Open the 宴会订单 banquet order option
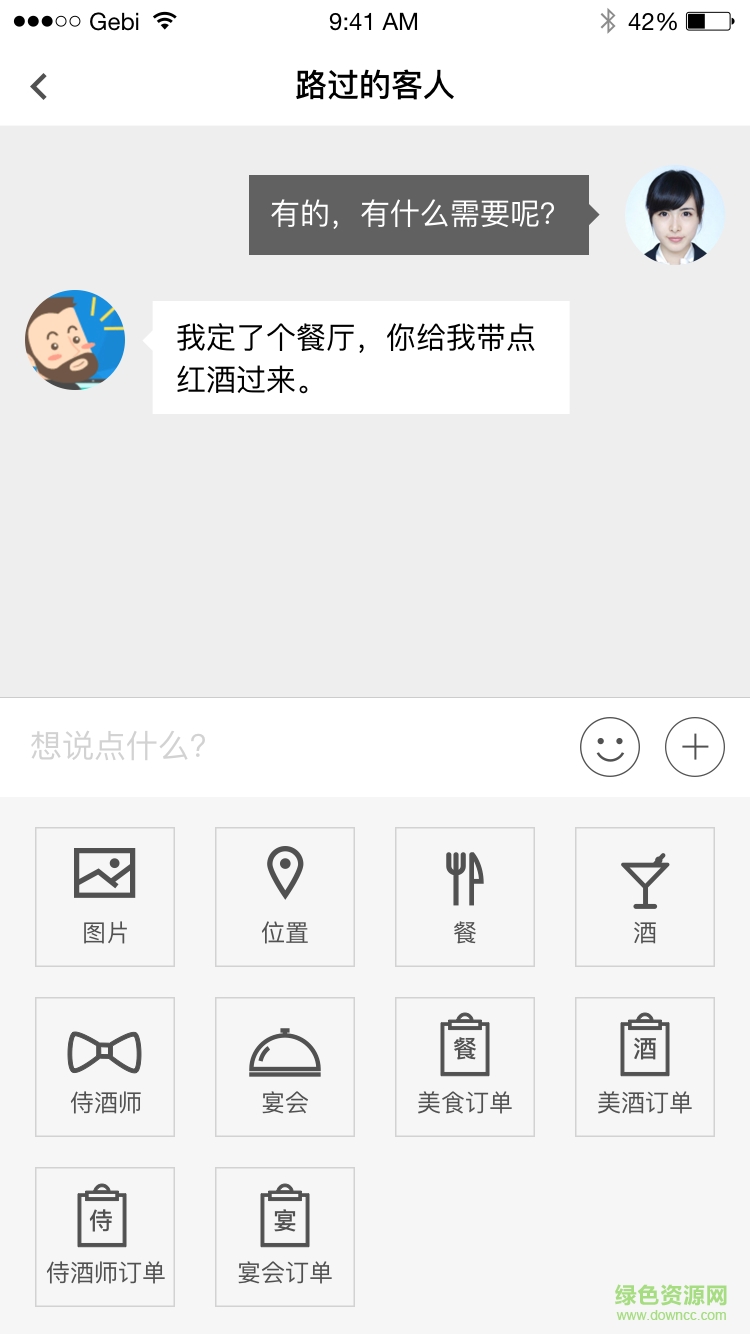750x1334 pixels. coord(284,1235)
